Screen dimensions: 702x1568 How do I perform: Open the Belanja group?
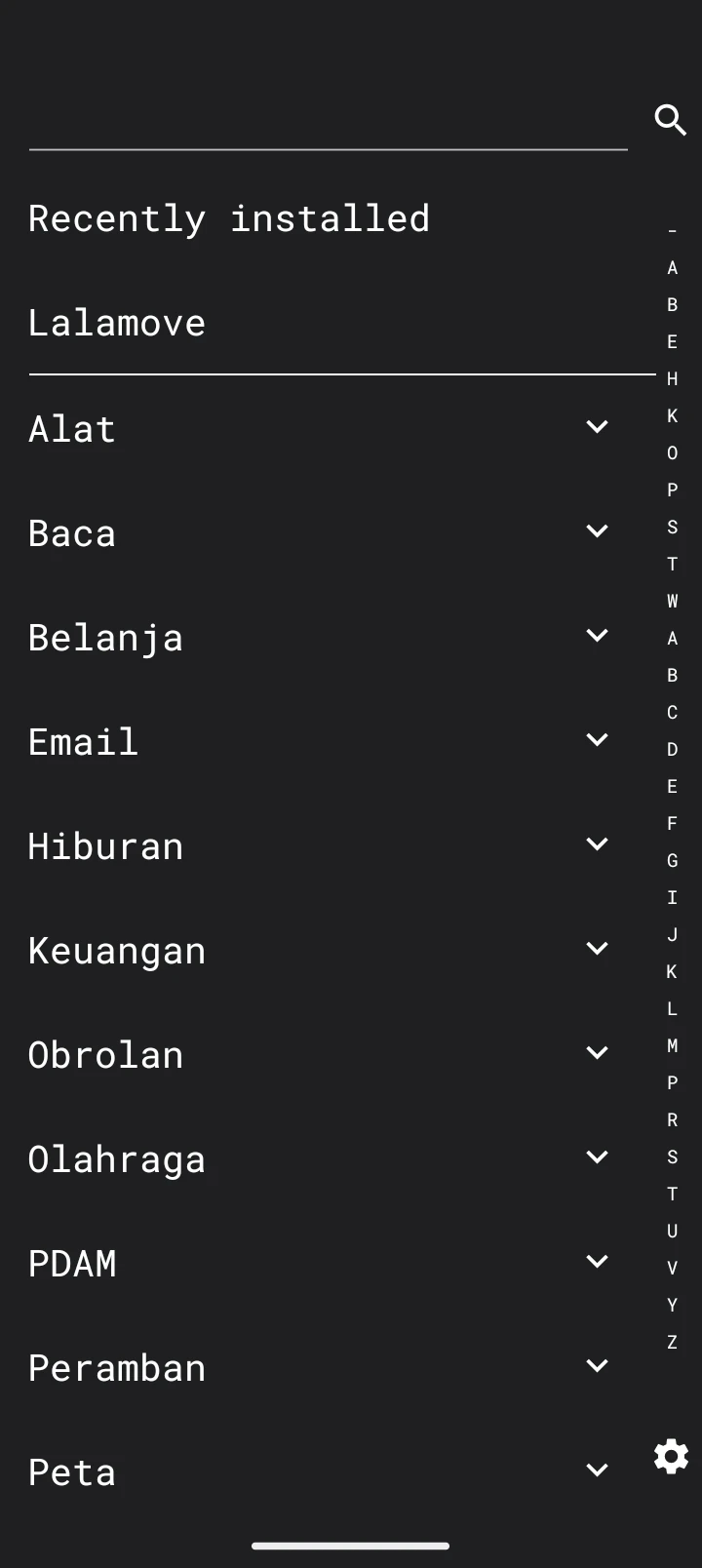pos(597,636)
